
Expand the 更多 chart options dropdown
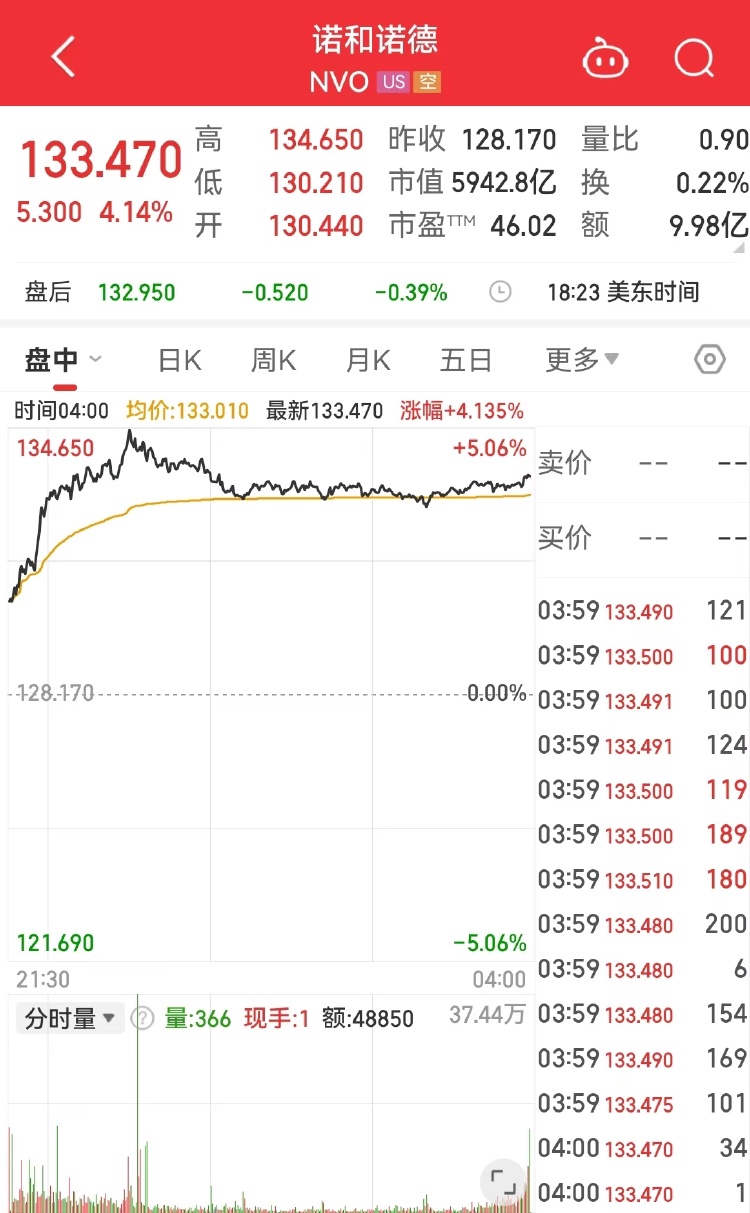pos(582,360)
